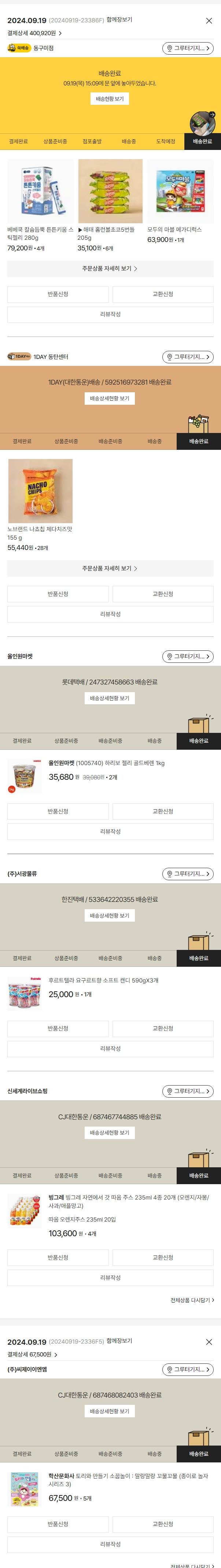221x1568 pixels.
Task: Open payment details for 67,500원
Action: 32,1355
